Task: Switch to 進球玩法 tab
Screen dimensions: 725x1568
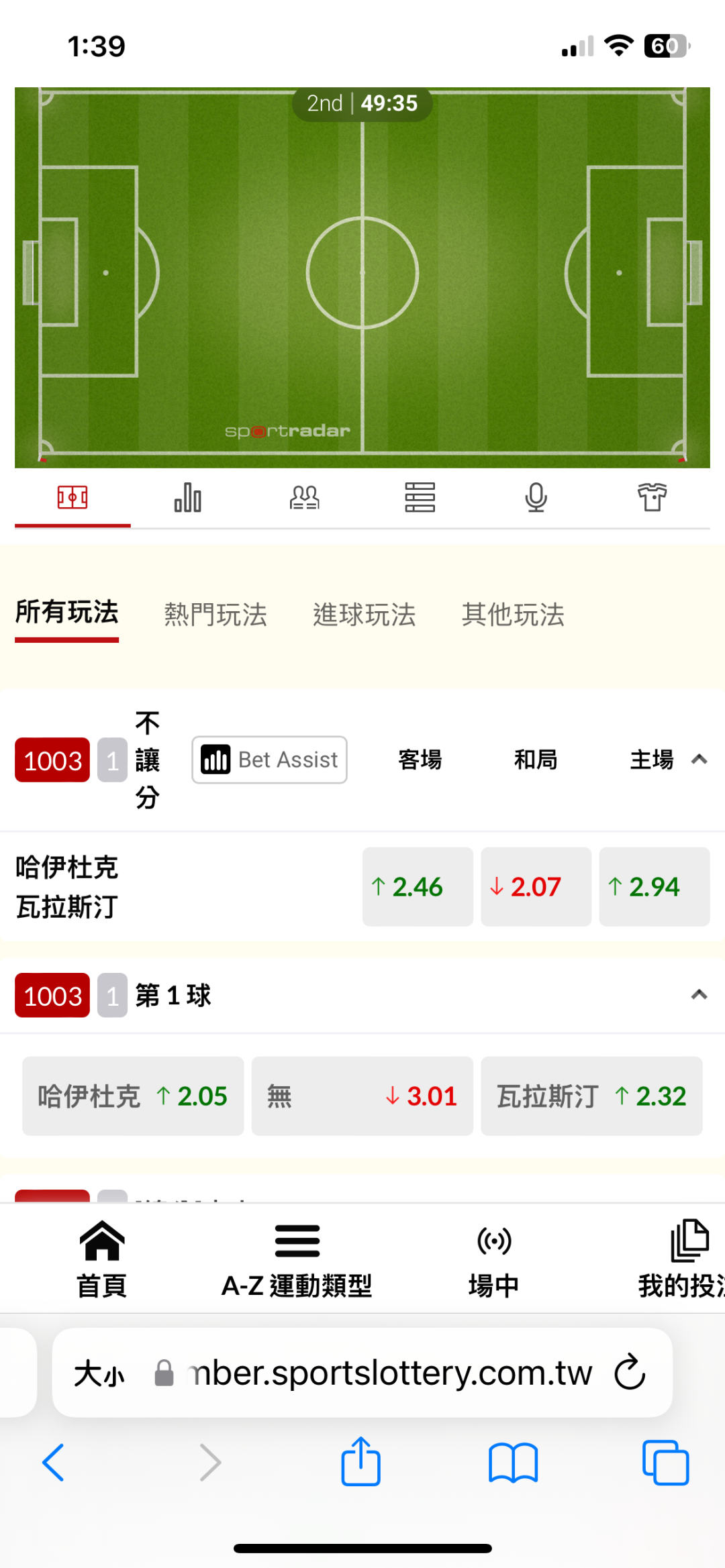Action: (365, 615)
